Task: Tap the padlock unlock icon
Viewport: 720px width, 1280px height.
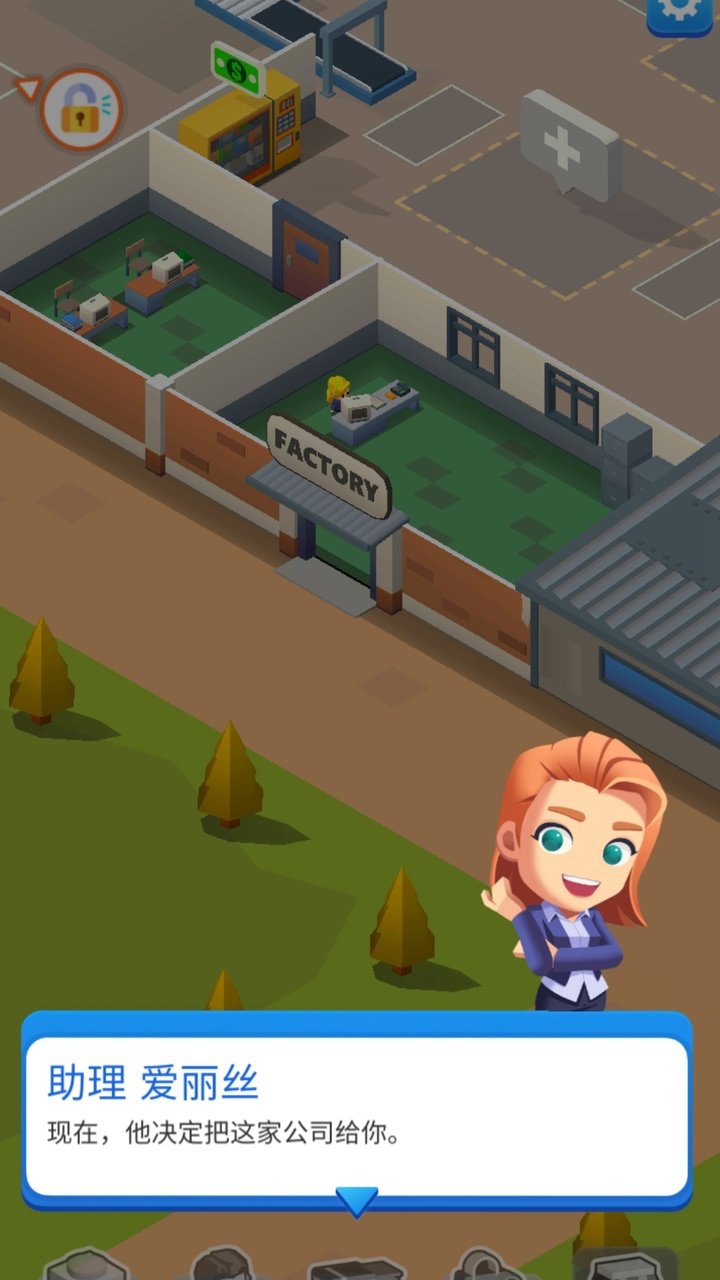Action: coord(81,109)
